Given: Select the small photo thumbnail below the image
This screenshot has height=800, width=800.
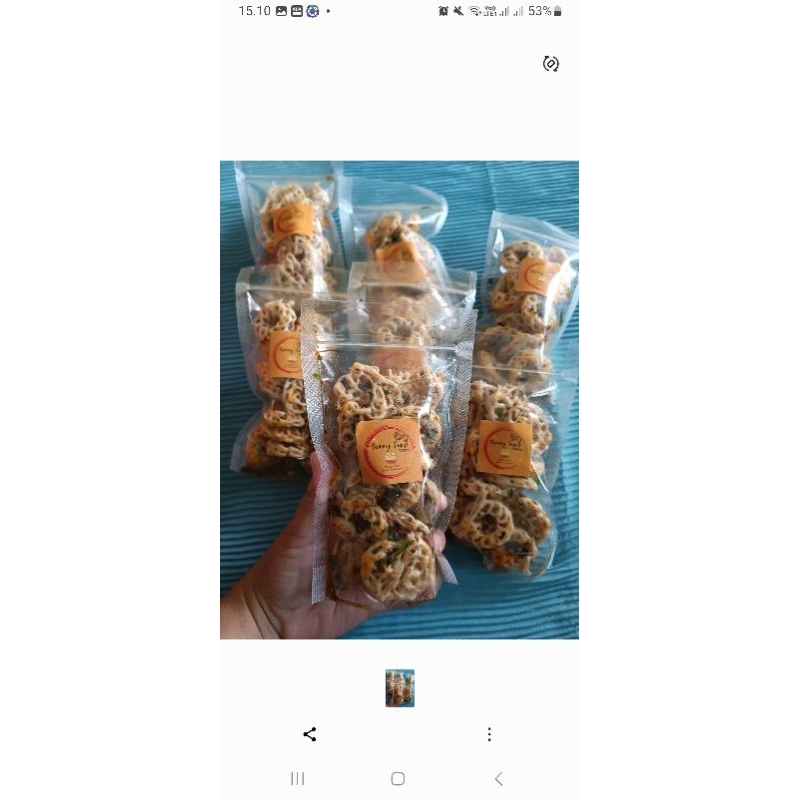Looking at the screenshot, I should [x=400, y=688].
